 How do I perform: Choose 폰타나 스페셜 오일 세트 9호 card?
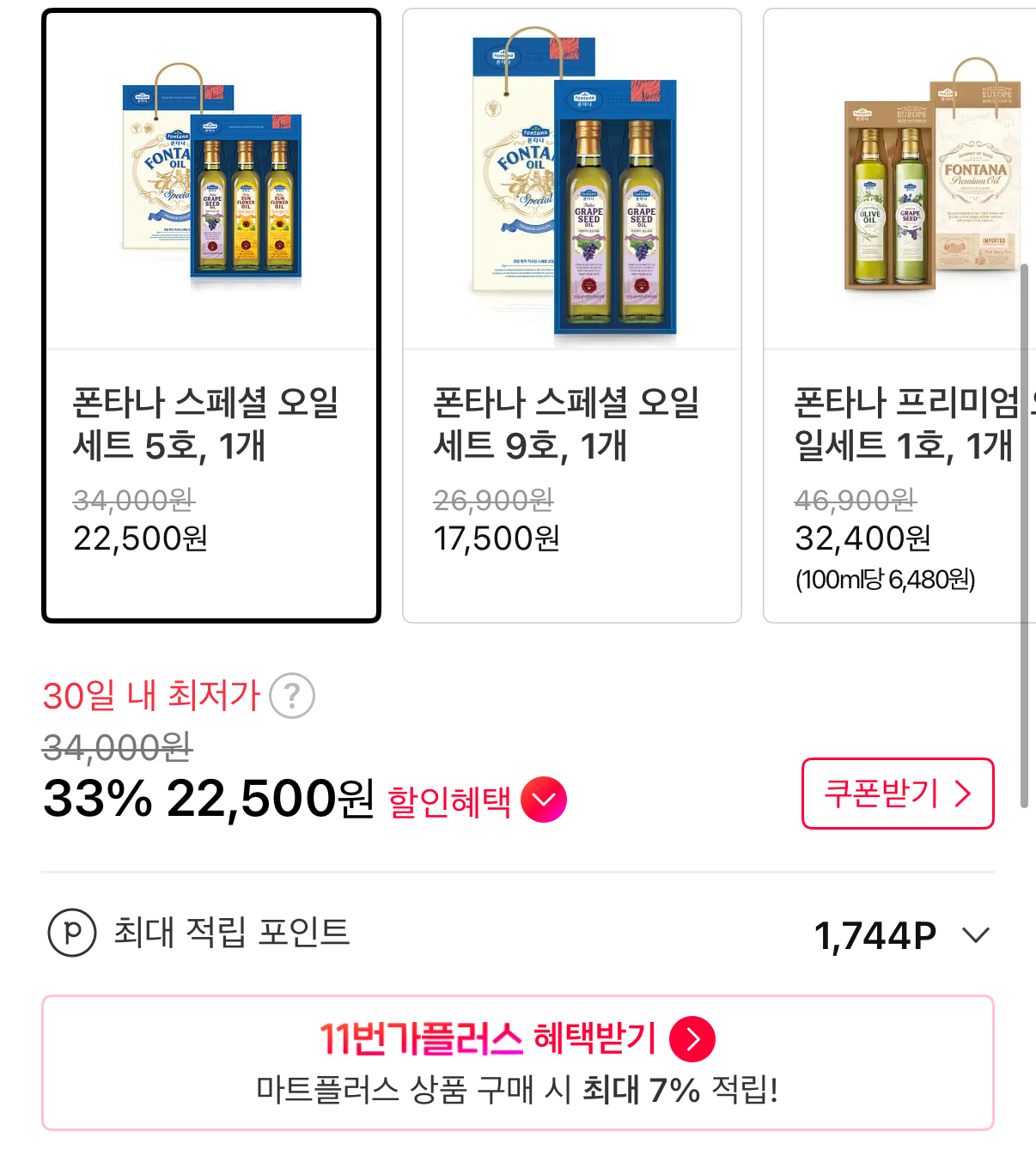(x=571, y=315)
